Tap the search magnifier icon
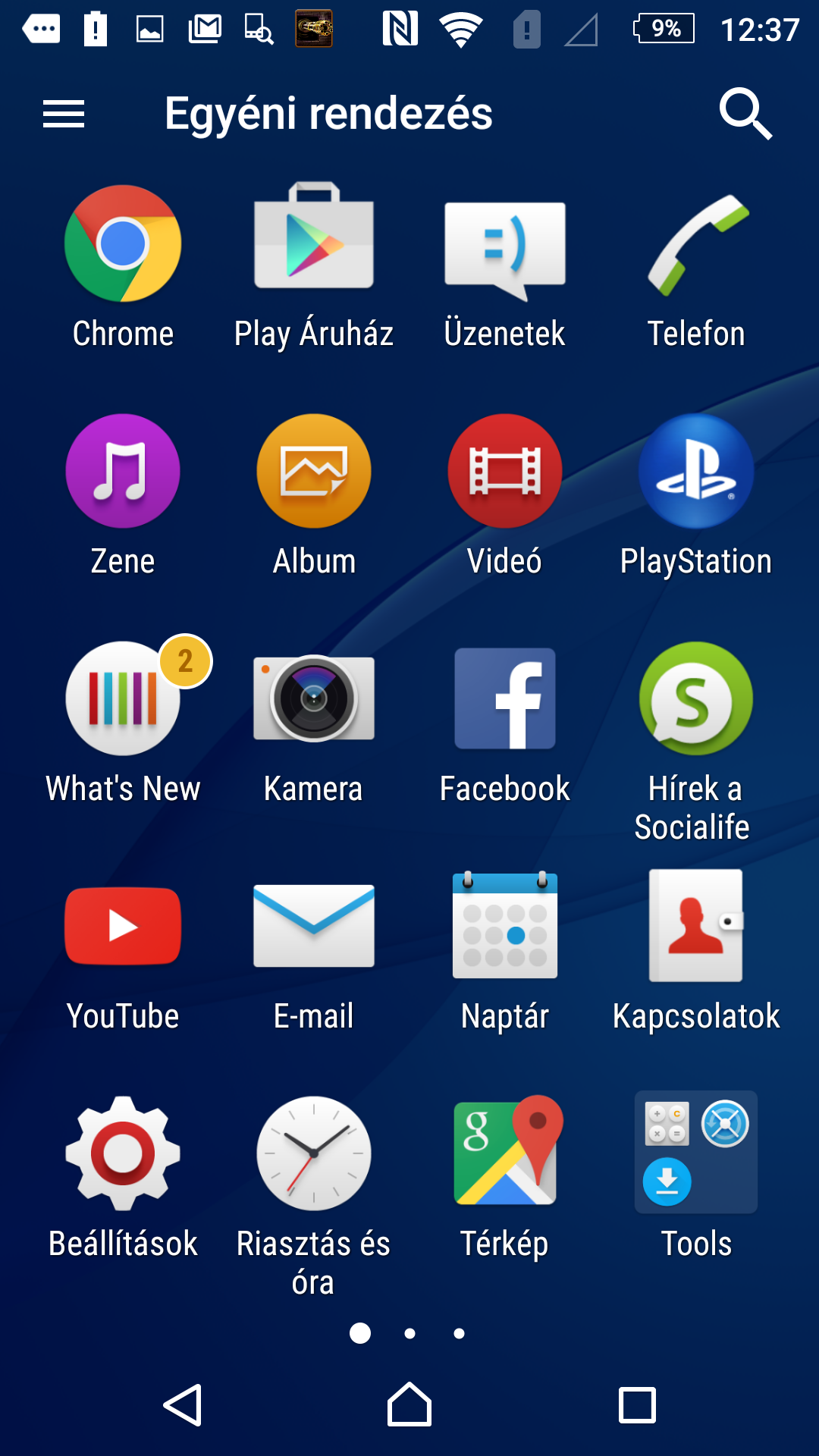The image size is (819, 1456). [x=745, y=114]
